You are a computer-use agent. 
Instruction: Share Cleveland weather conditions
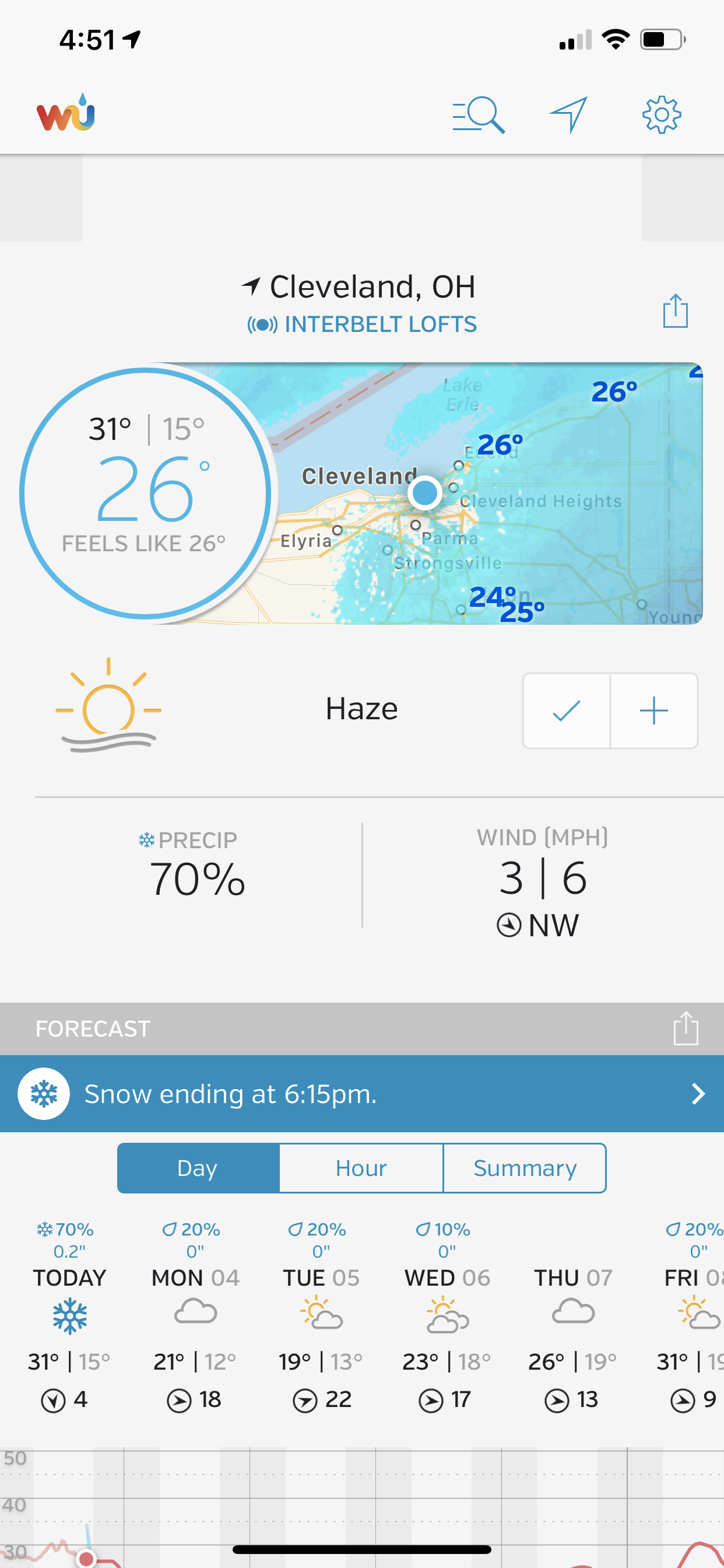click(x=674, y=311)
